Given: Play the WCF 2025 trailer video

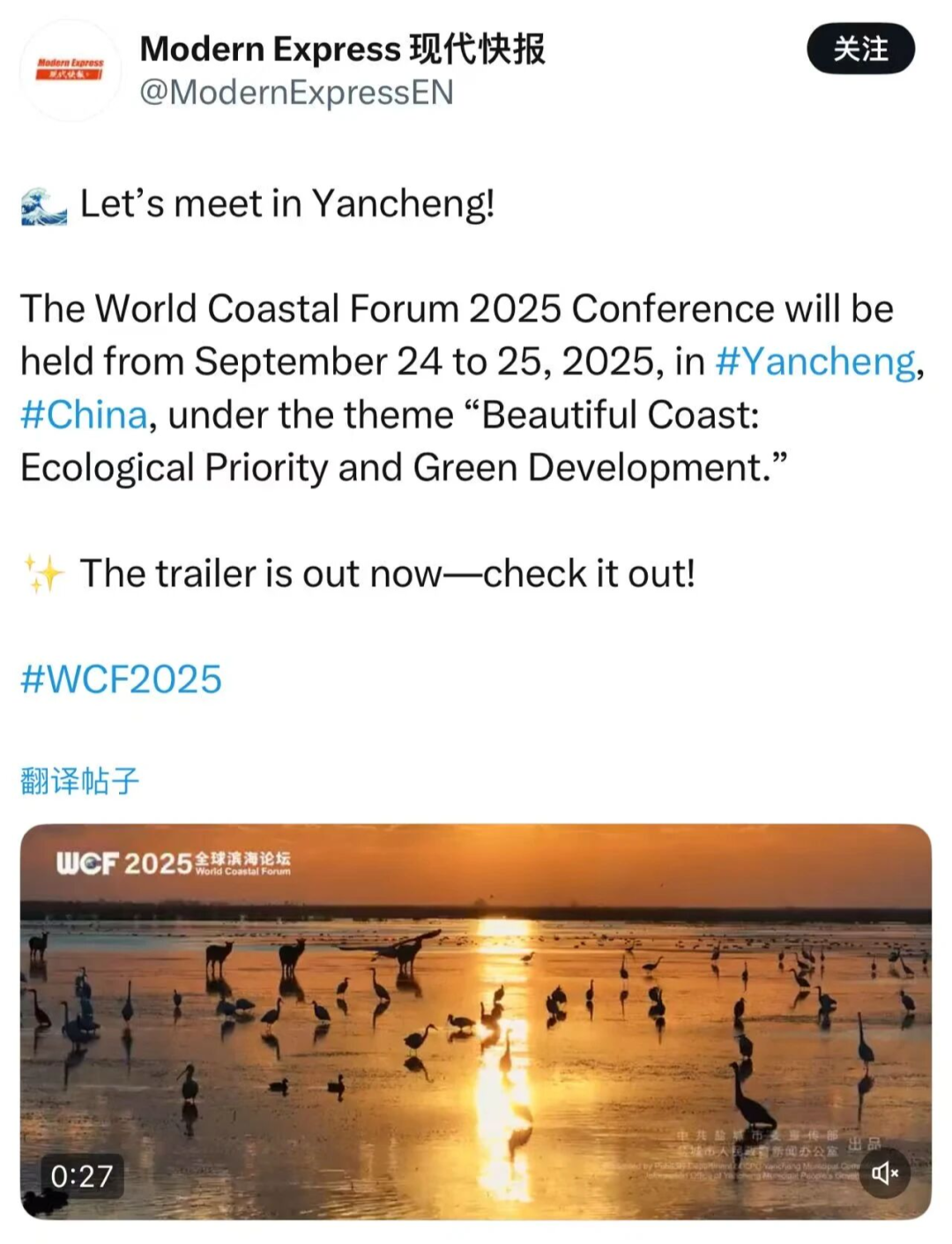Looking at the screenshot, I should (x=476, y=1021).
